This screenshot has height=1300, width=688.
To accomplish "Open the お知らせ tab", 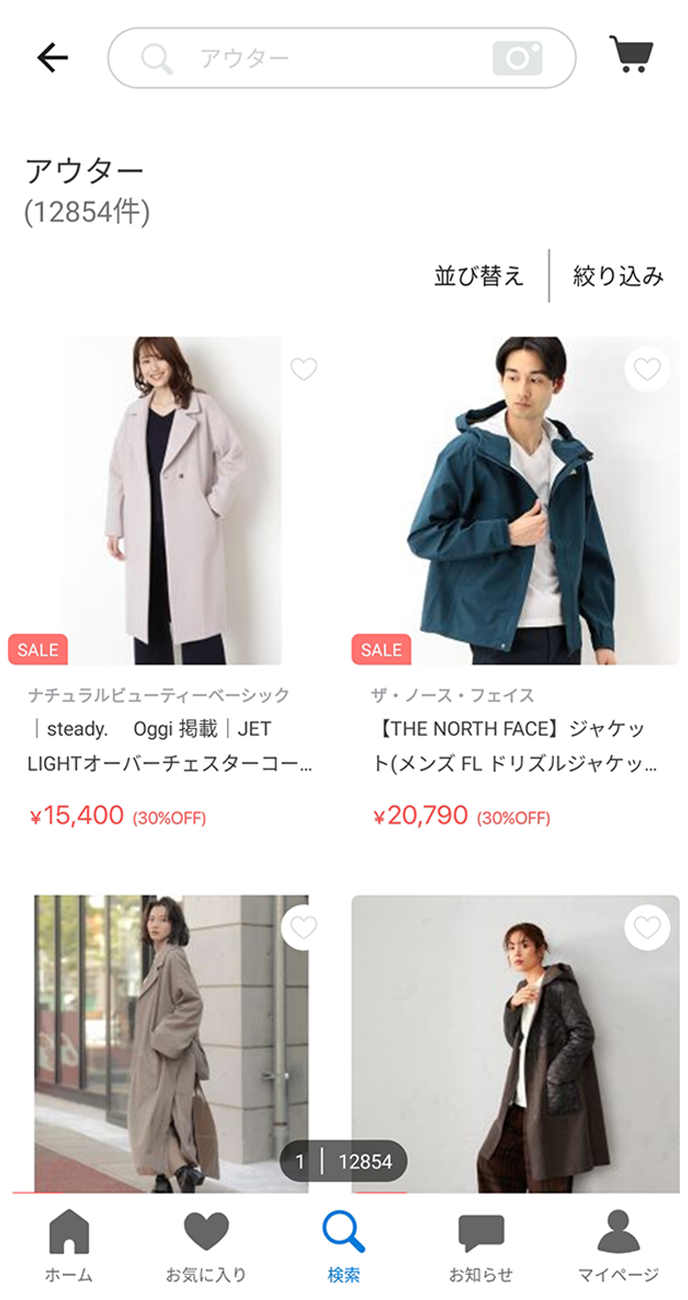I will [x=481, y=1245].
